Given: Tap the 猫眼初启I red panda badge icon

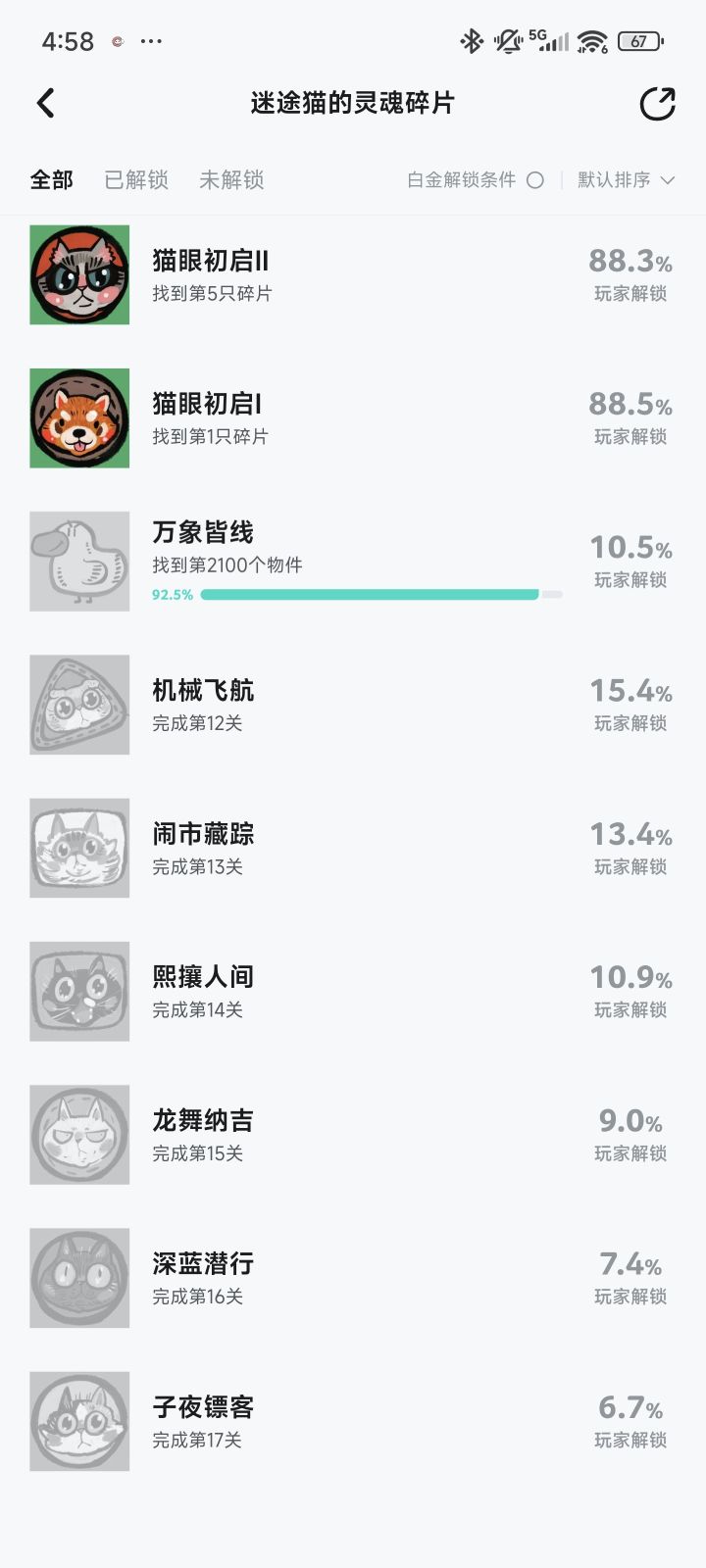Looking at the screenshot, I should tap(78, 417).
